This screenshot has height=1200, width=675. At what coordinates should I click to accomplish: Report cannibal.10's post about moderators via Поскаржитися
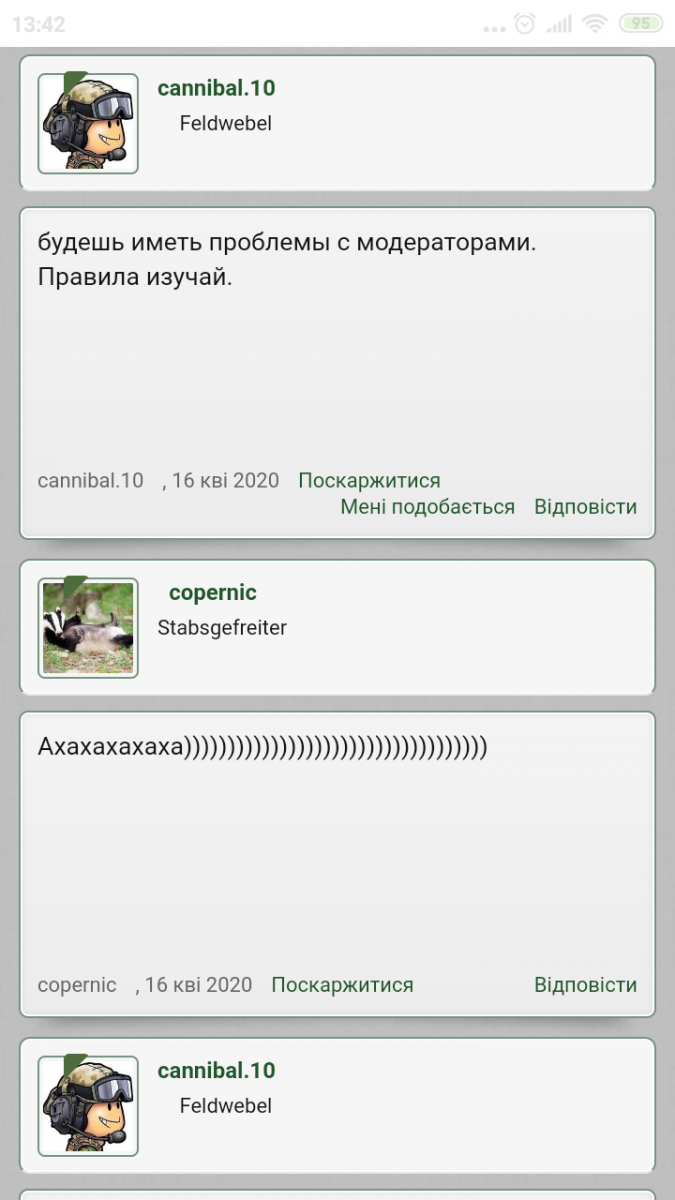point(369,481)
